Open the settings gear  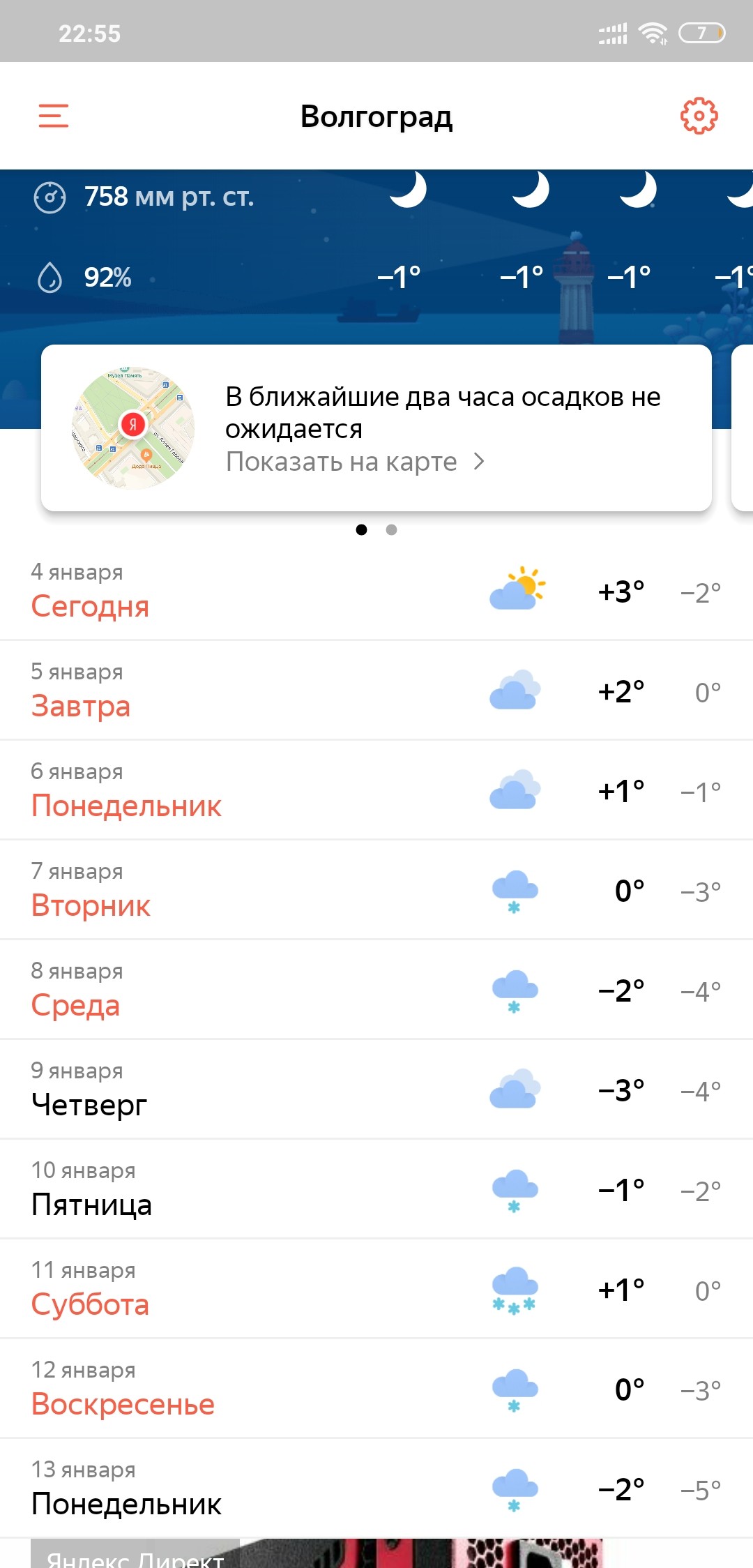[699, 116]
